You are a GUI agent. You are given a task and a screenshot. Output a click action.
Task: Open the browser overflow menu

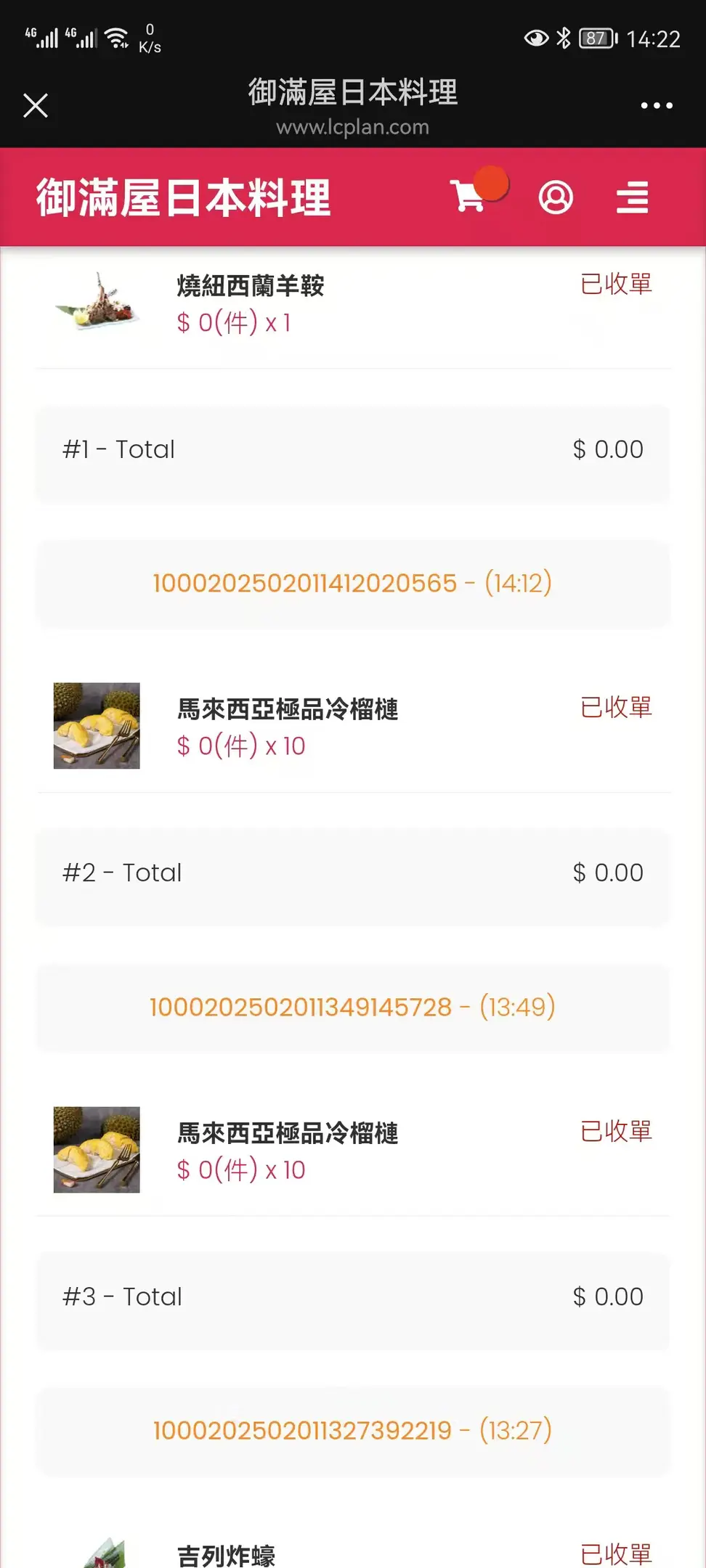pos(657,106)
